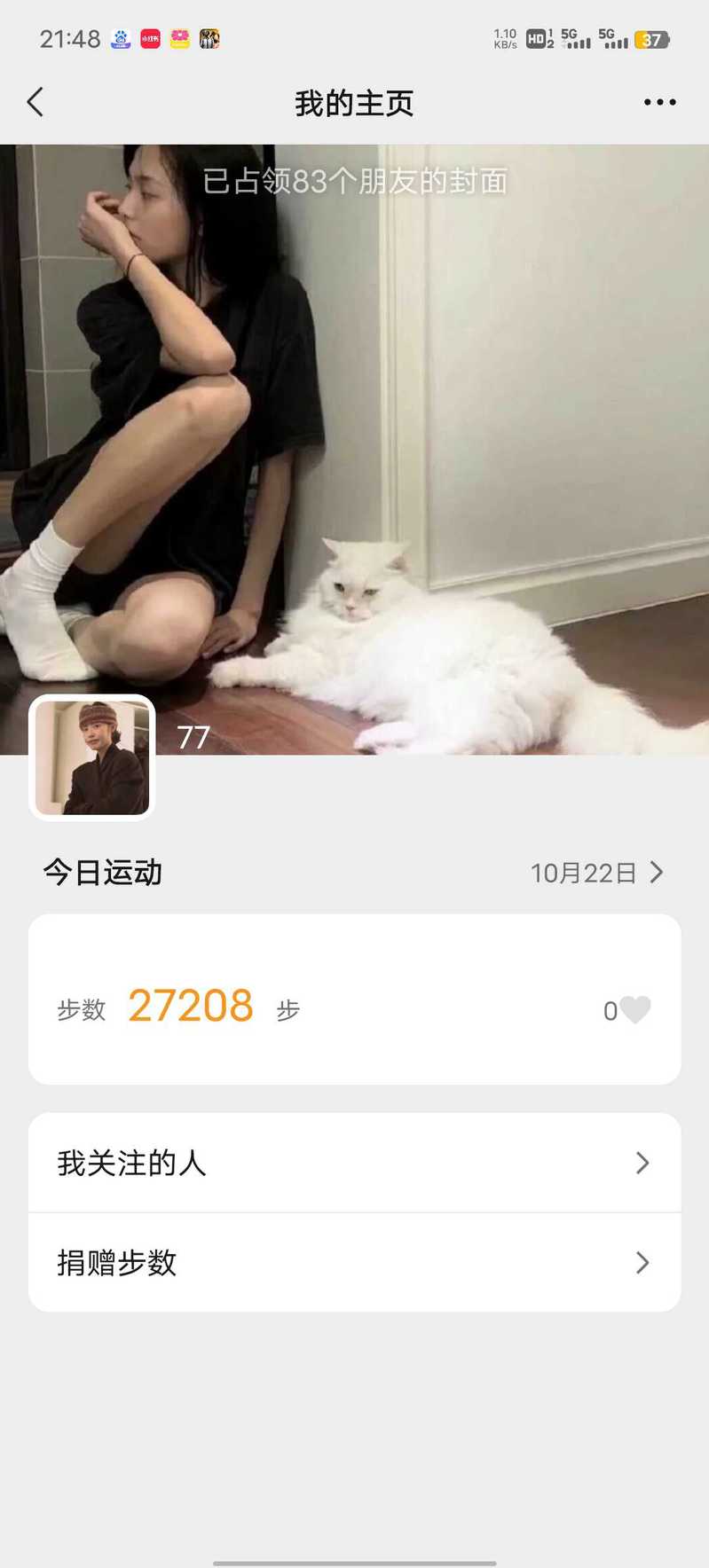This screenshot has height=1568, width=709.
Task: Open the 10月22日 date history
Action: pyautogui.click(x=596, y=873)
